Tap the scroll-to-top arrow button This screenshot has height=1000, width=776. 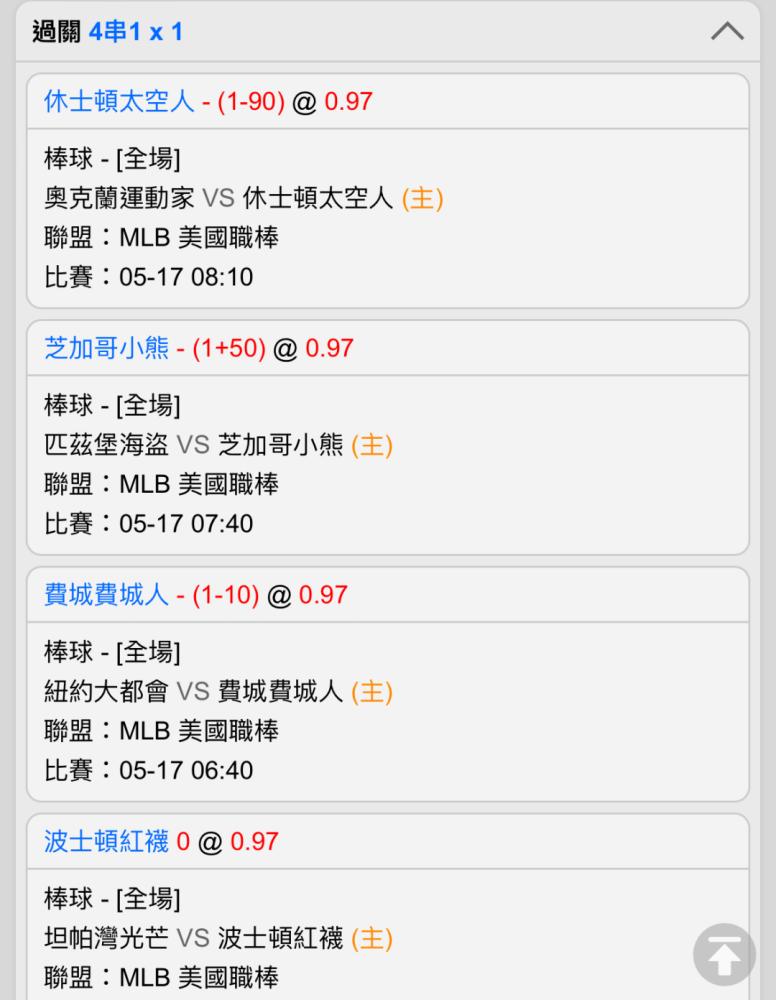coord(724,955)
